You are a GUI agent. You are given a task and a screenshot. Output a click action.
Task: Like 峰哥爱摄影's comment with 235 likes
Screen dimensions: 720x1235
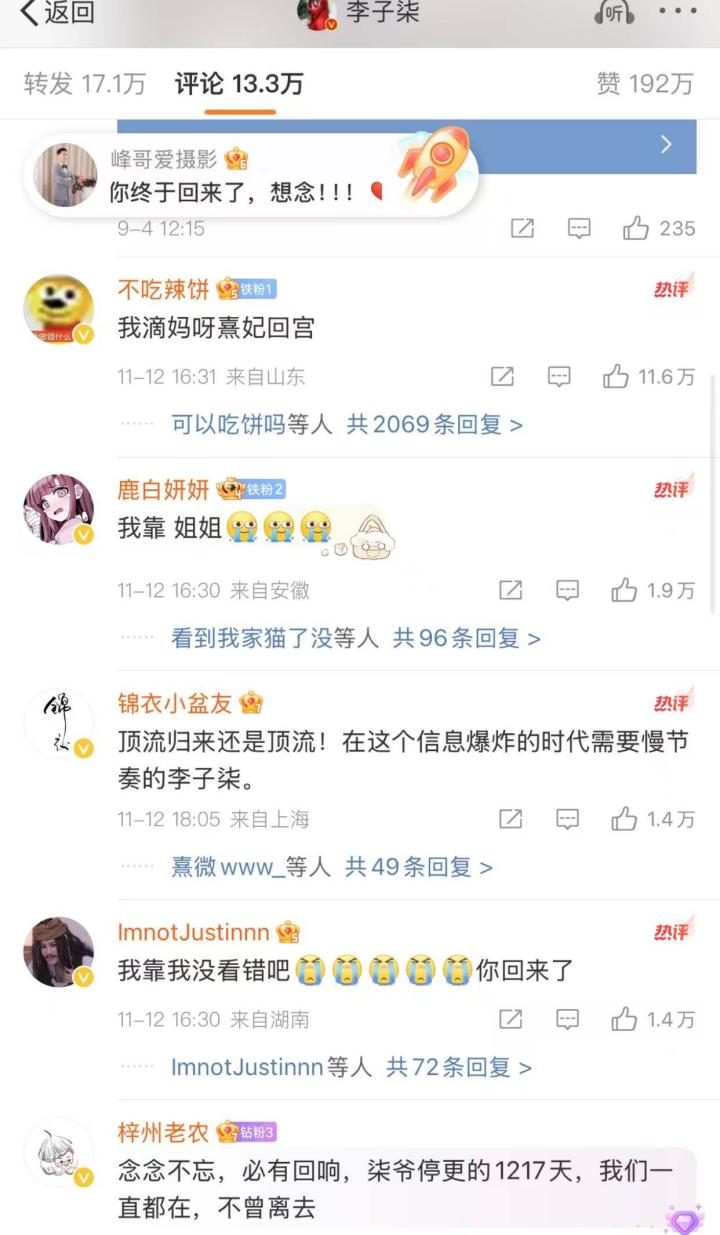point(636,229)
